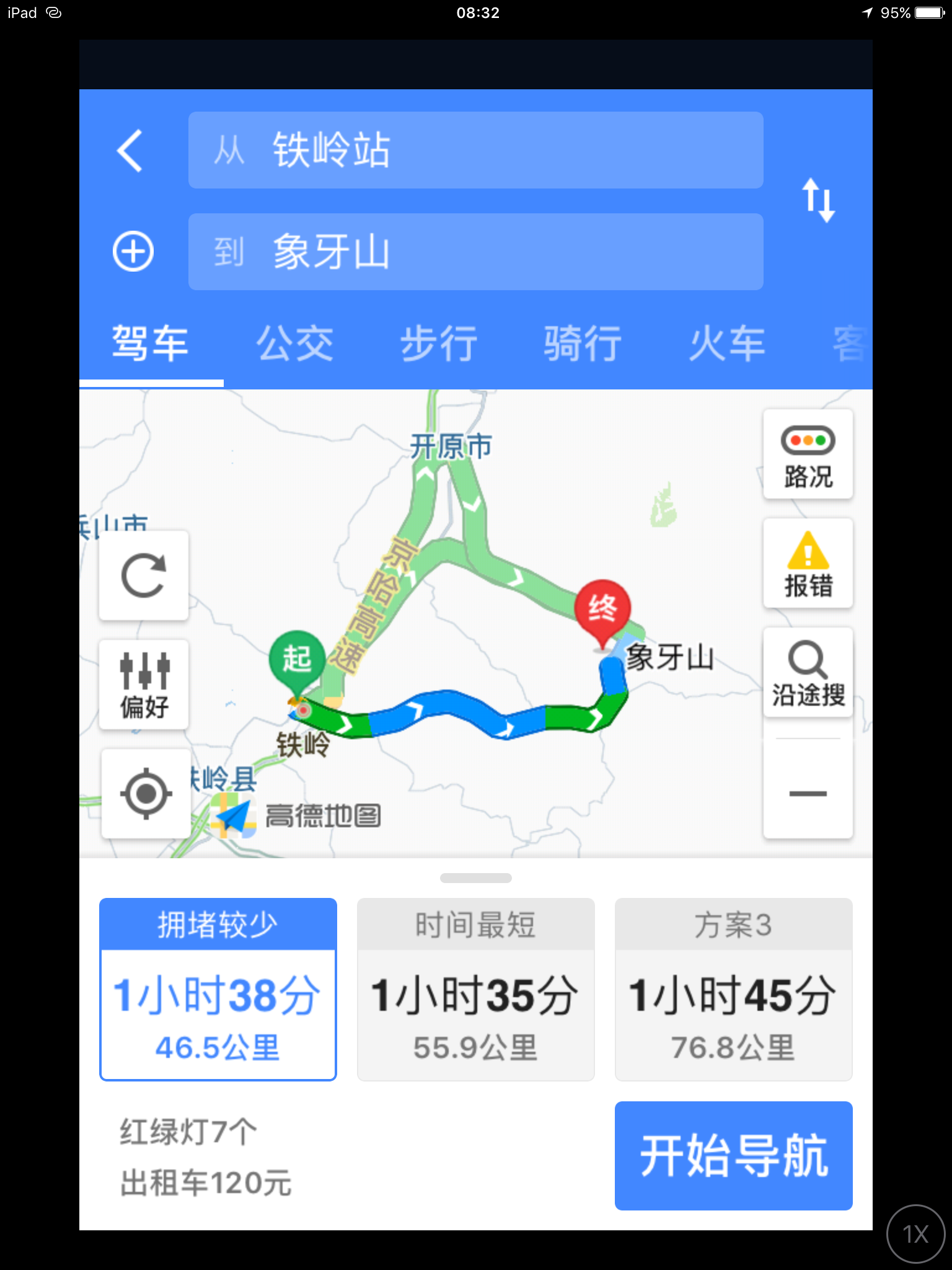
Task: Select the 时间最短 route option
Action: click(475, 990)
